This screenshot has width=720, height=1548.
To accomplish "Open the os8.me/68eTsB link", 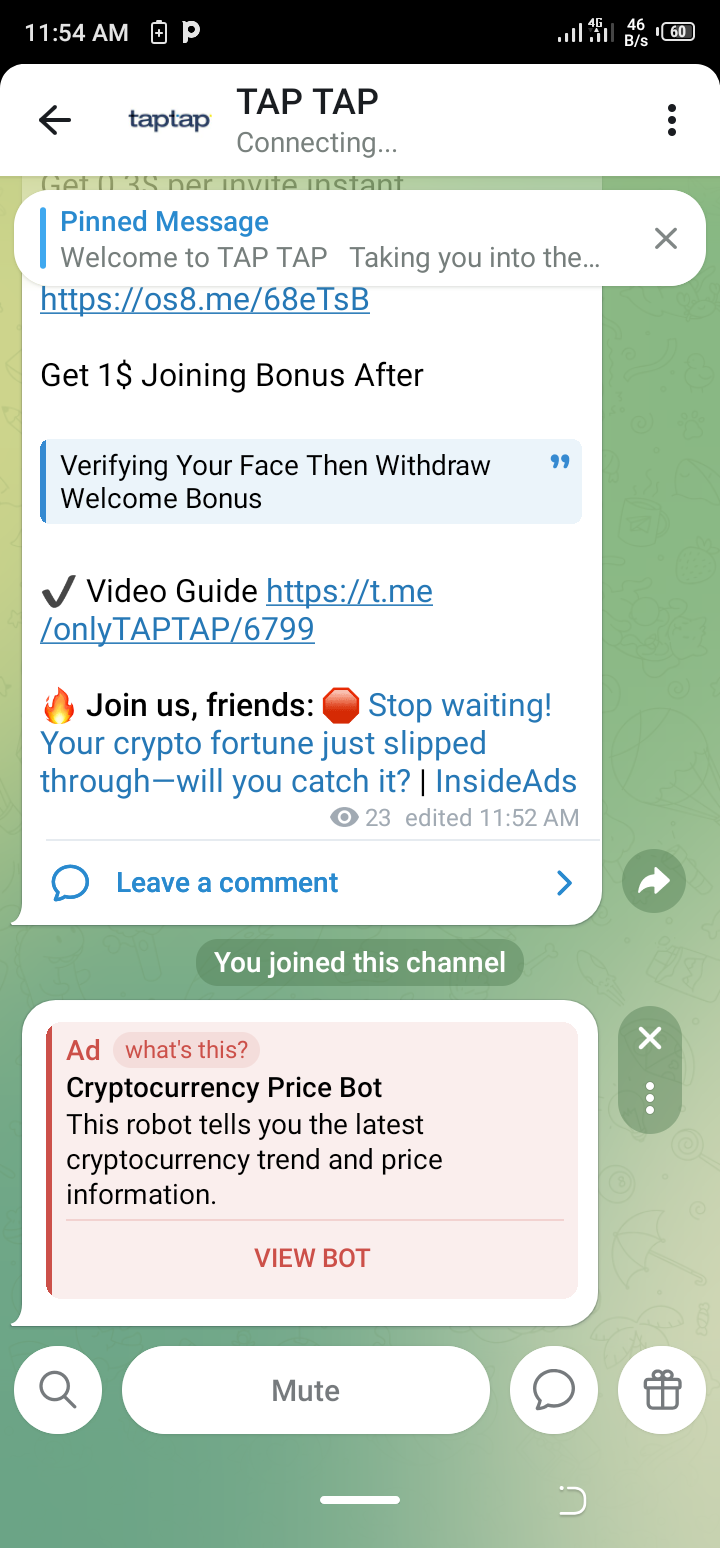I will point(205,299).
